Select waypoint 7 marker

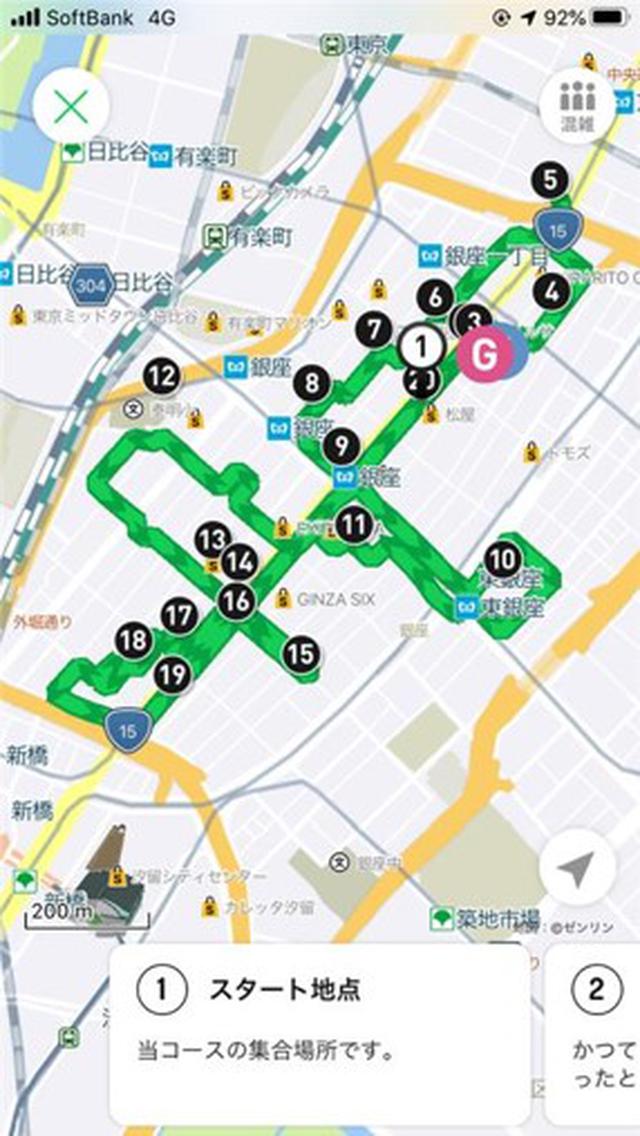(375, 330)
